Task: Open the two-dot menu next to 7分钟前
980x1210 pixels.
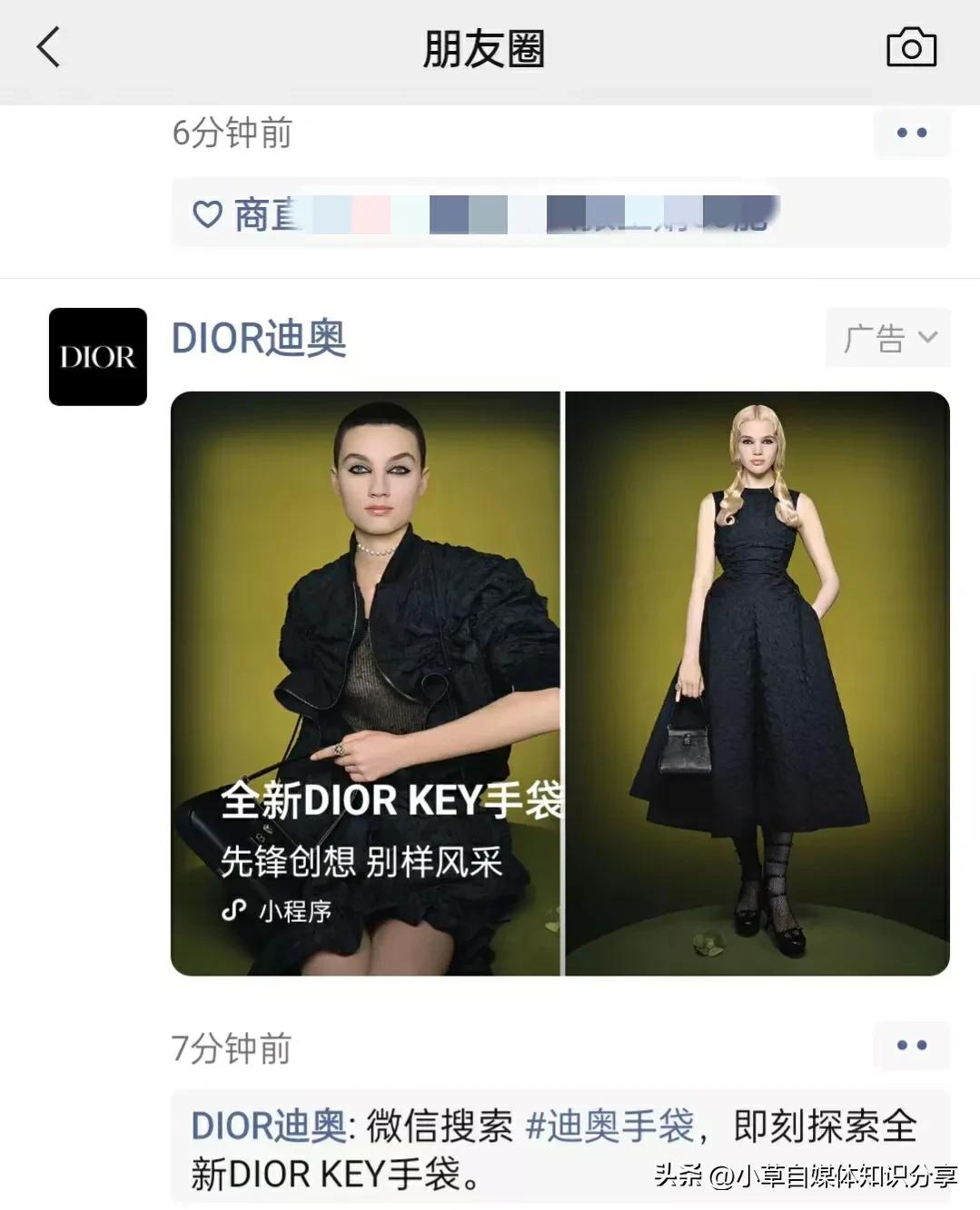Action: pos(911,1046)
